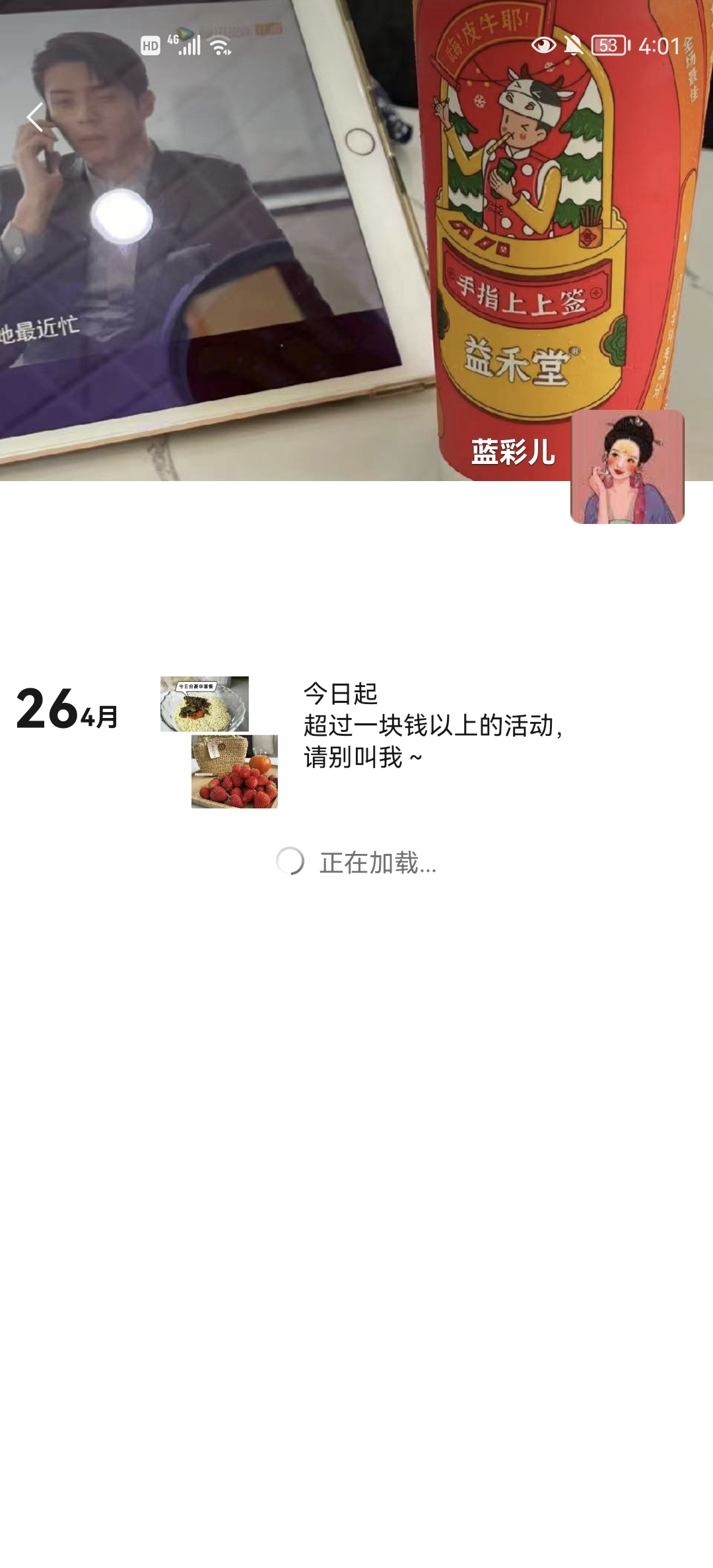The width and height of the screenshot is (713, 1568).
Task: Toggle silent mode via the crossed bell indicator
Action: (x=574, y=44)
